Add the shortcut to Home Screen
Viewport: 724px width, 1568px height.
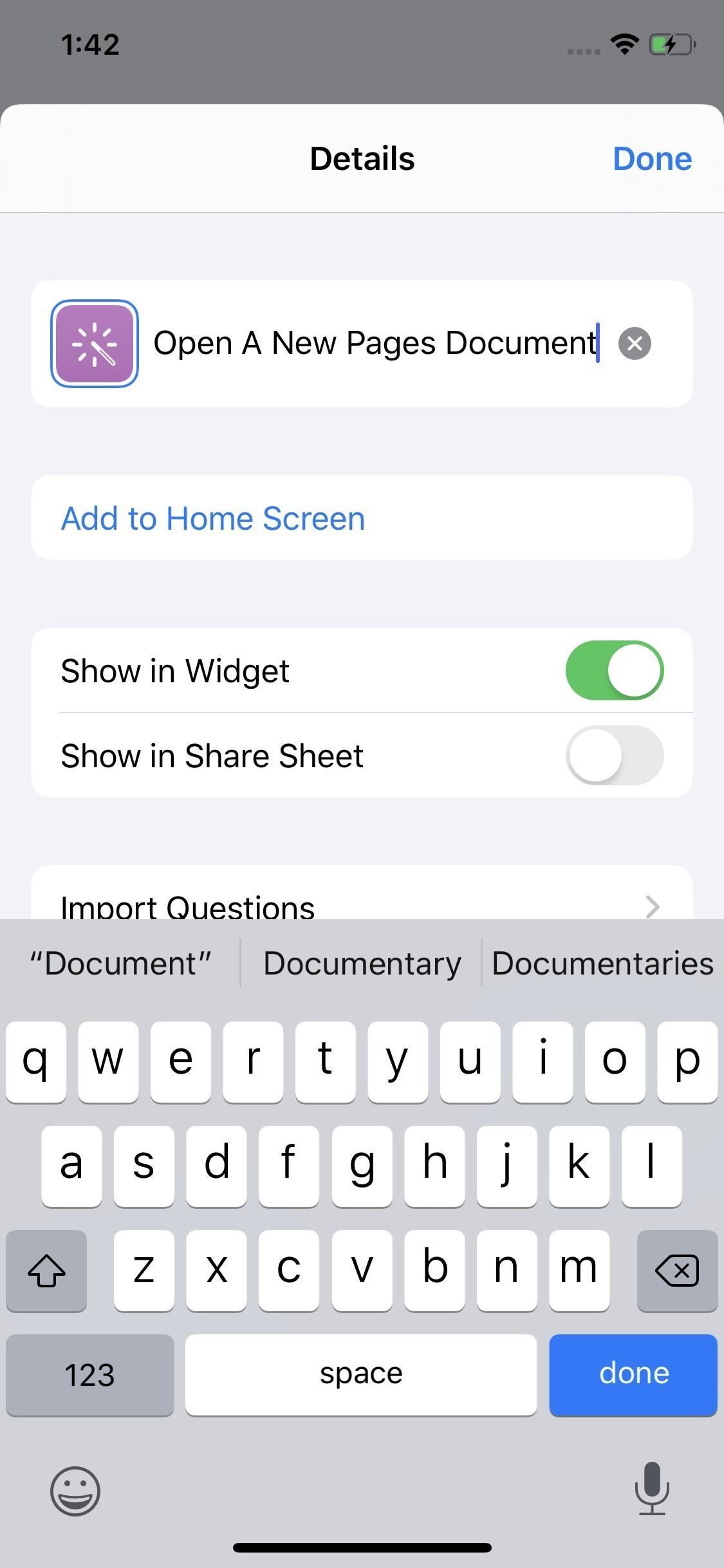coord(212,518)
